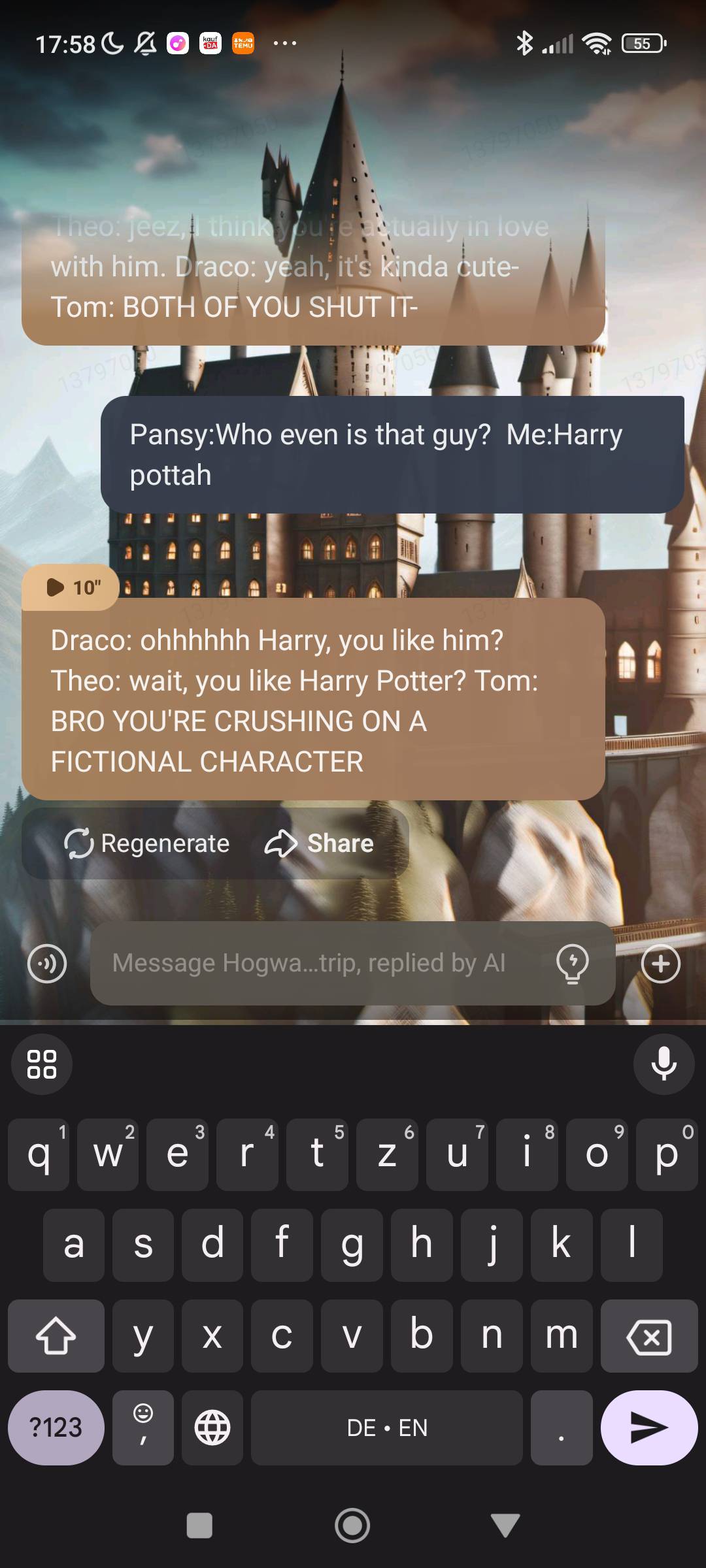Tap the keyboard send arrow key
Image resolution: width=706 pixels, height=1568 pixels.
pyautogui.click(x=648, y=1428)
